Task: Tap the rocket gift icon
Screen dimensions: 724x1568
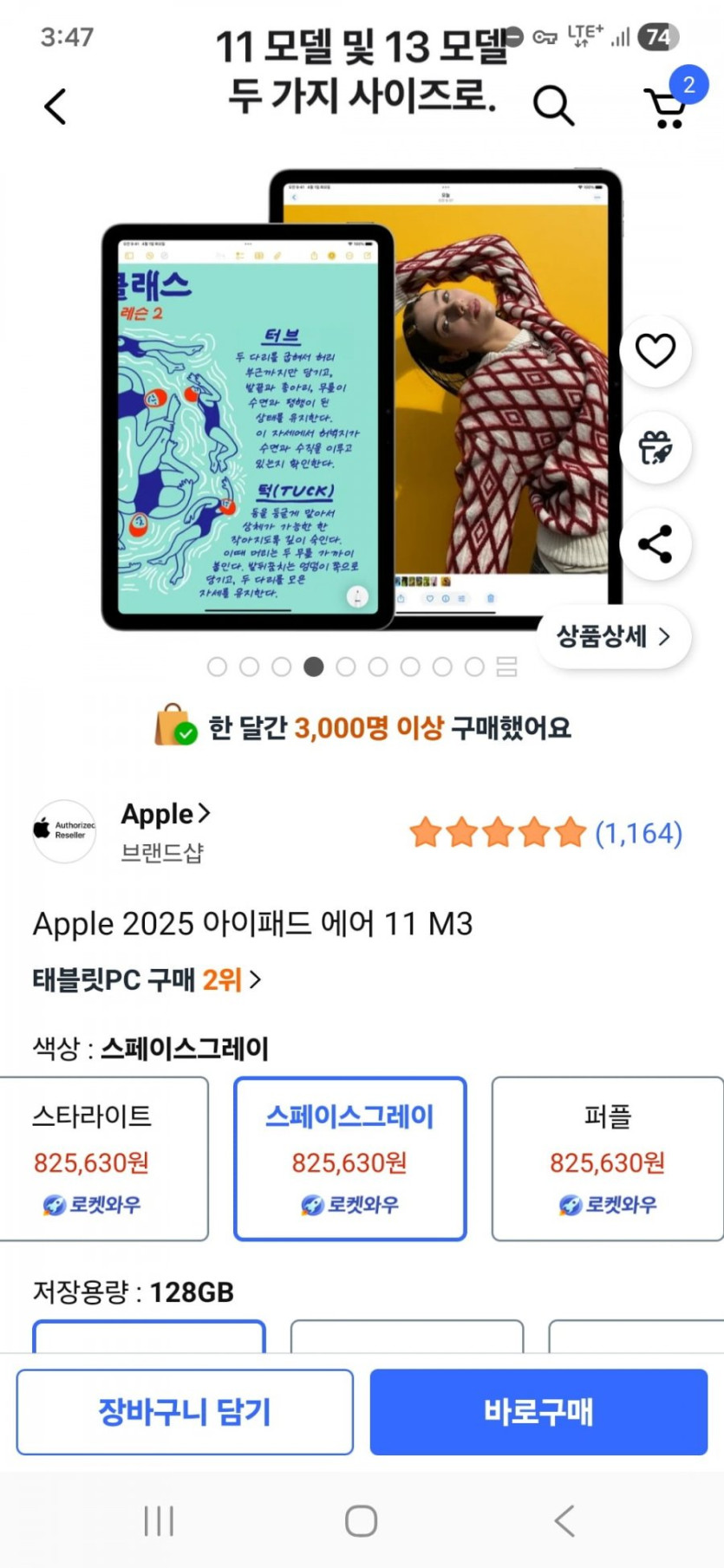Action: click(x=655, y=448)
